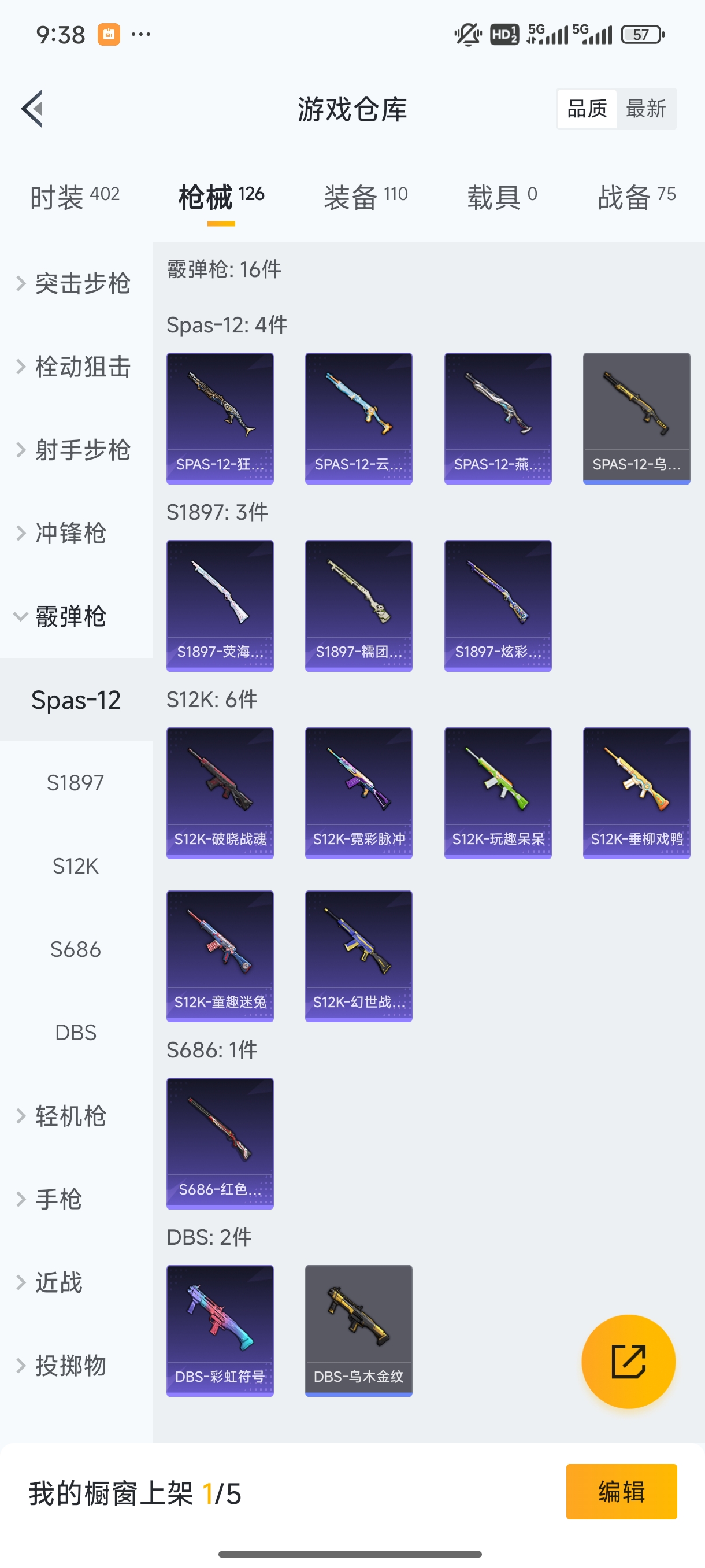
Task: Switch to the 装备 tab
Action: coord(365,197)
